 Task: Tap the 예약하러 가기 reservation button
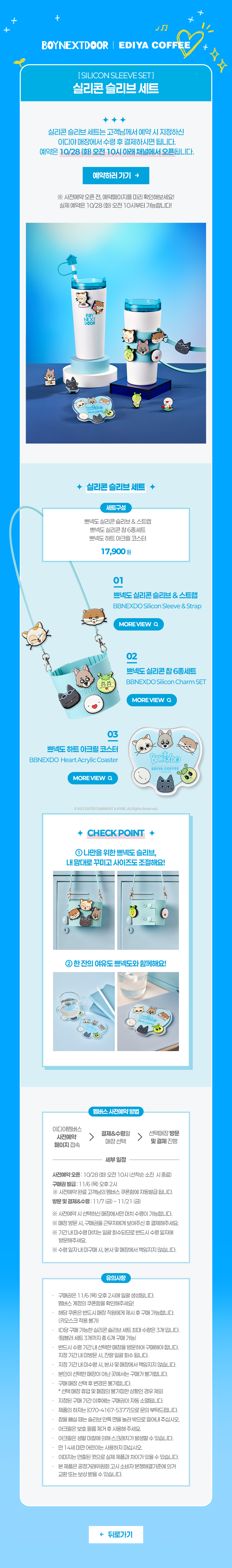[116, 175]
